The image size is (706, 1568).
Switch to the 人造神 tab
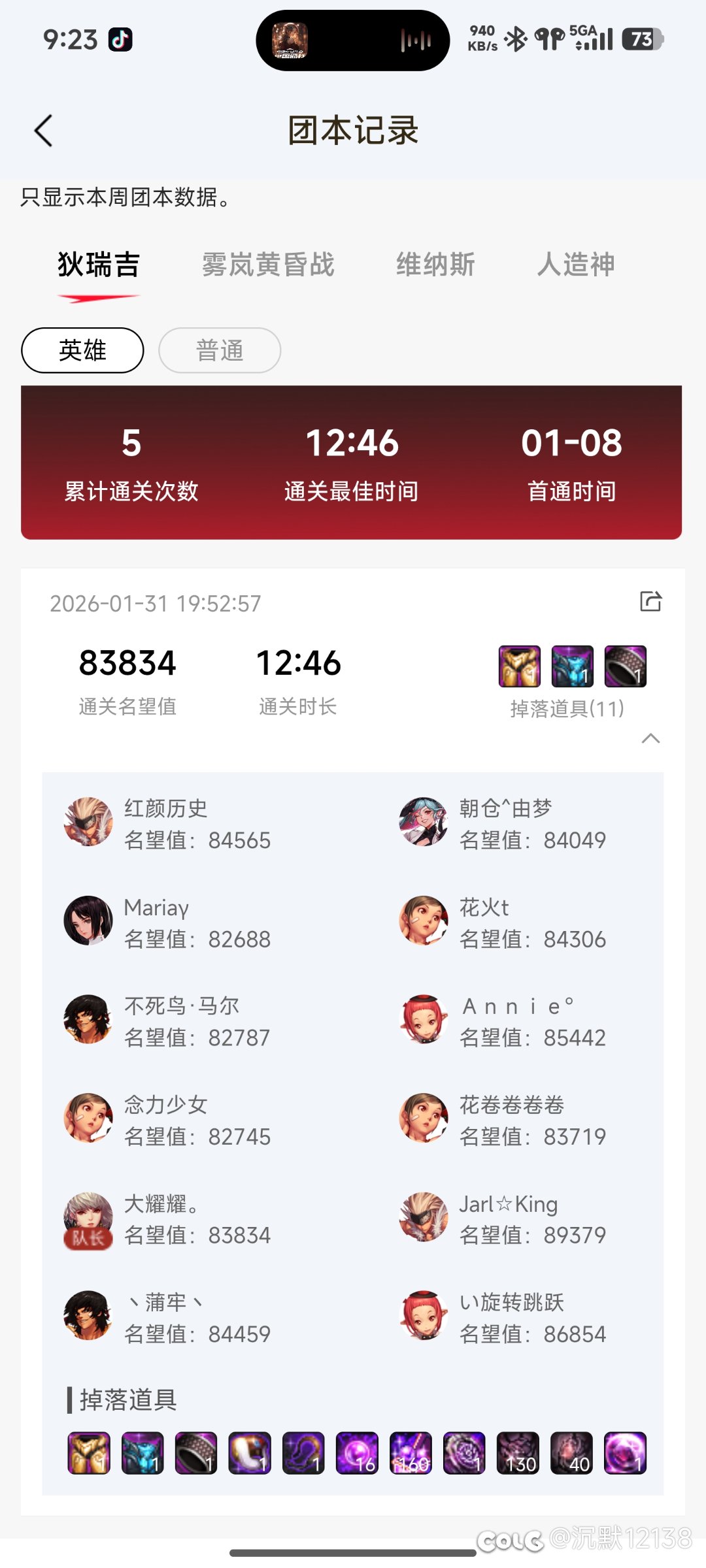(575, 265)
